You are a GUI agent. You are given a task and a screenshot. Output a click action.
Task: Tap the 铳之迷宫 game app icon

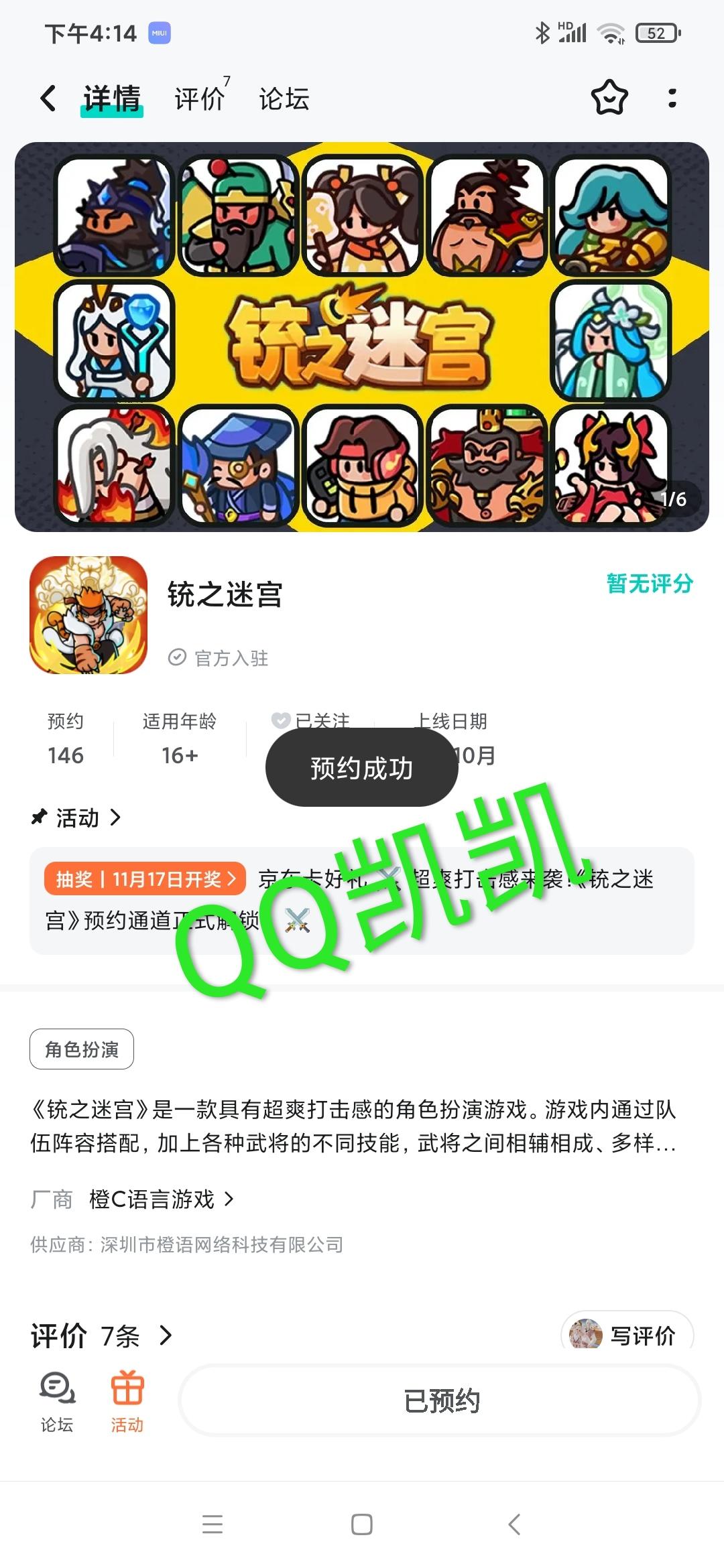click(x=88, y=618)
